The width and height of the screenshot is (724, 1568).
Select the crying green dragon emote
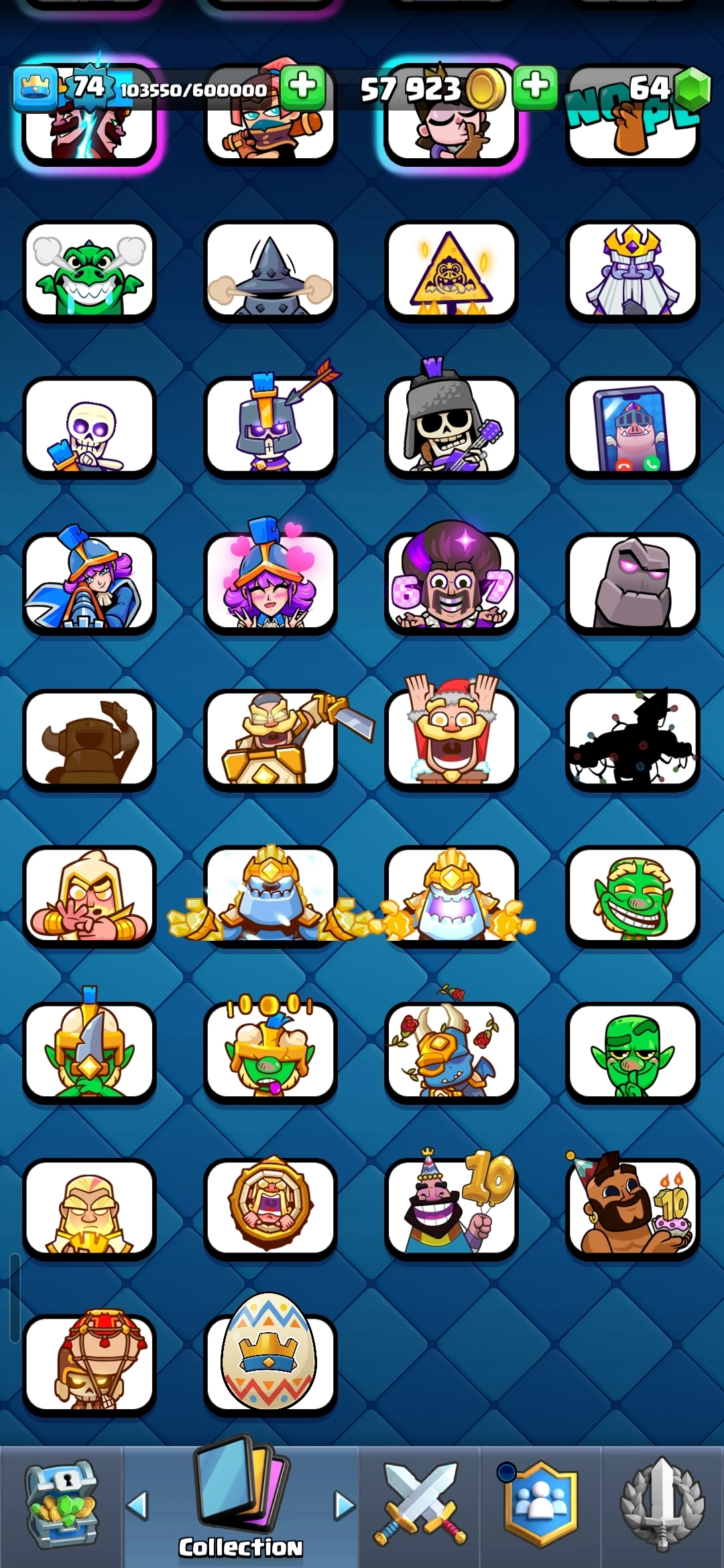pos(89,271)
